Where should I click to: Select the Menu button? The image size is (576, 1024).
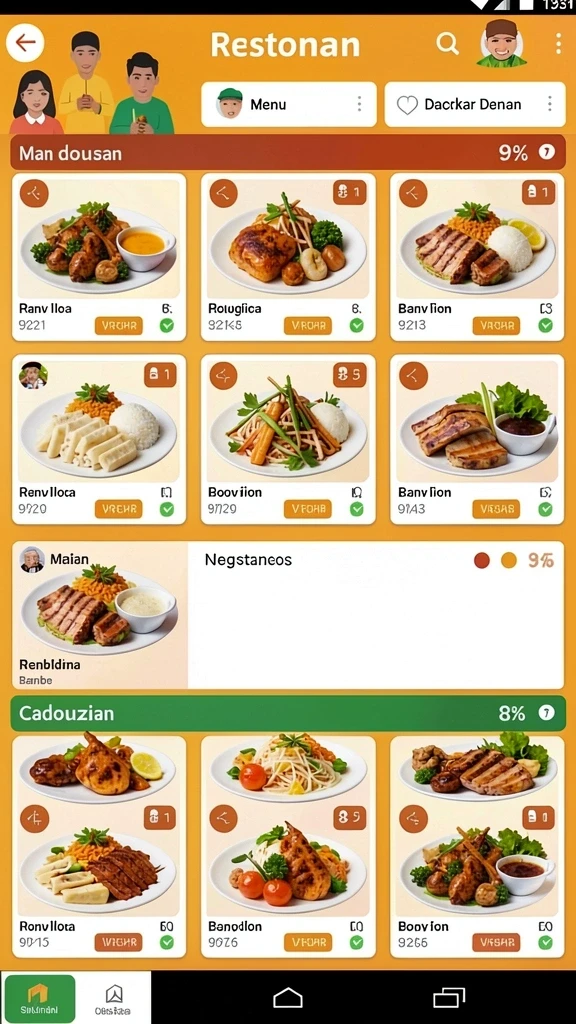click(x=289, y=104)
